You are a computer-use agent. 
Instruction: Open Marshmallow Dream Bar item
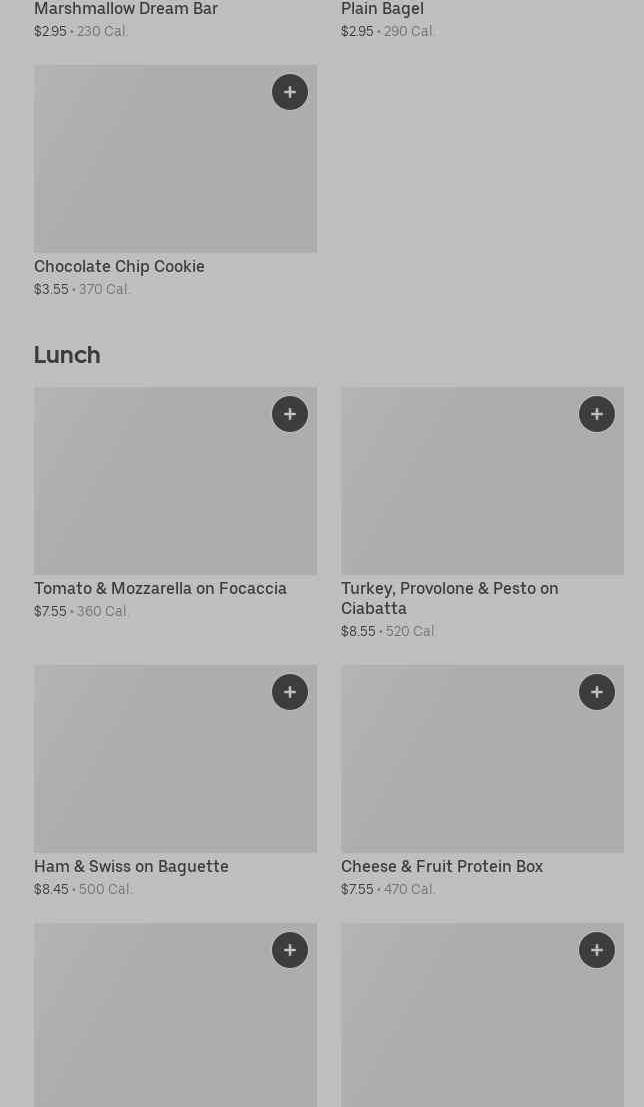[x=126, y=9]
